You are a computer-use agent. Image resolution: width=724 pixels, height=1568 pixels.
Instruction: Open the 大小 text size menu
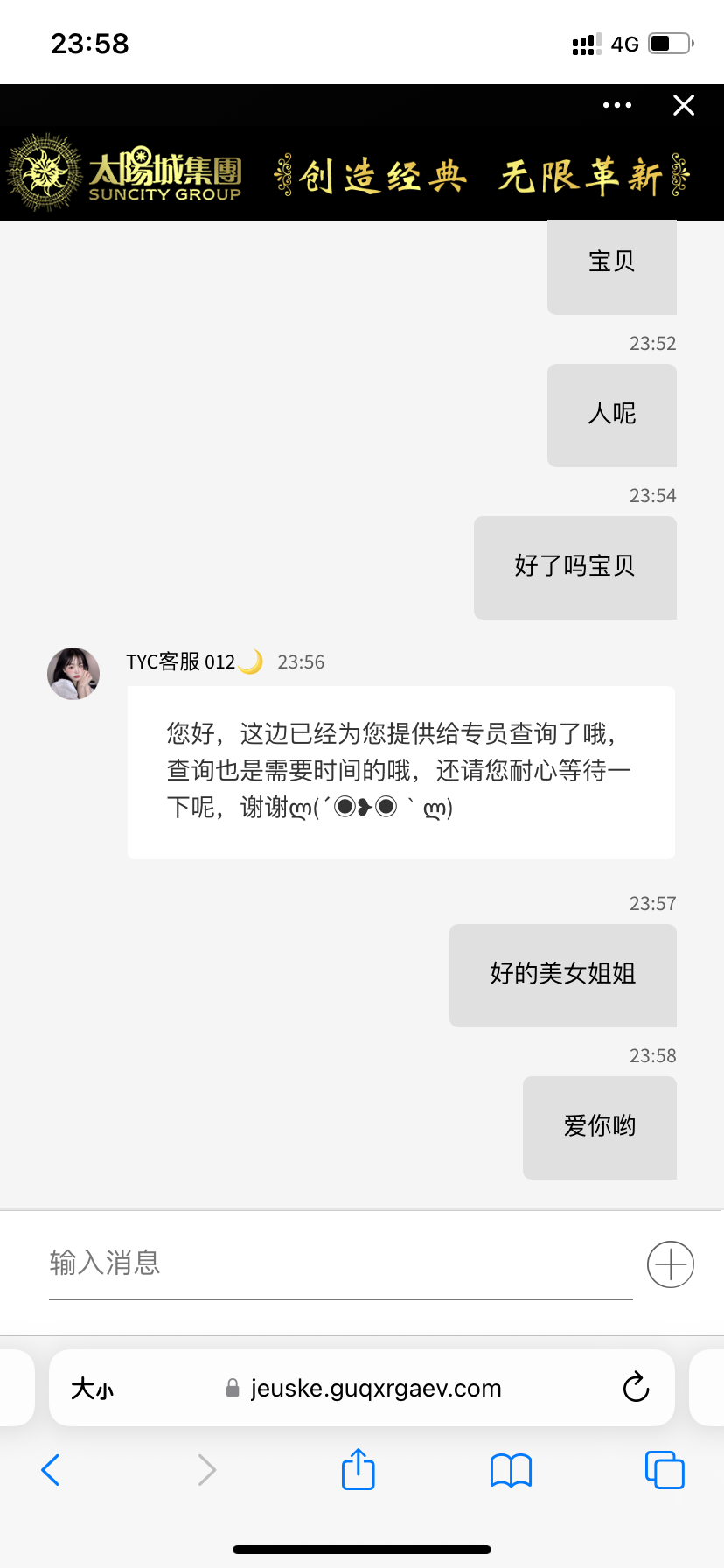pyautogui.click(x=92, y=1389)
